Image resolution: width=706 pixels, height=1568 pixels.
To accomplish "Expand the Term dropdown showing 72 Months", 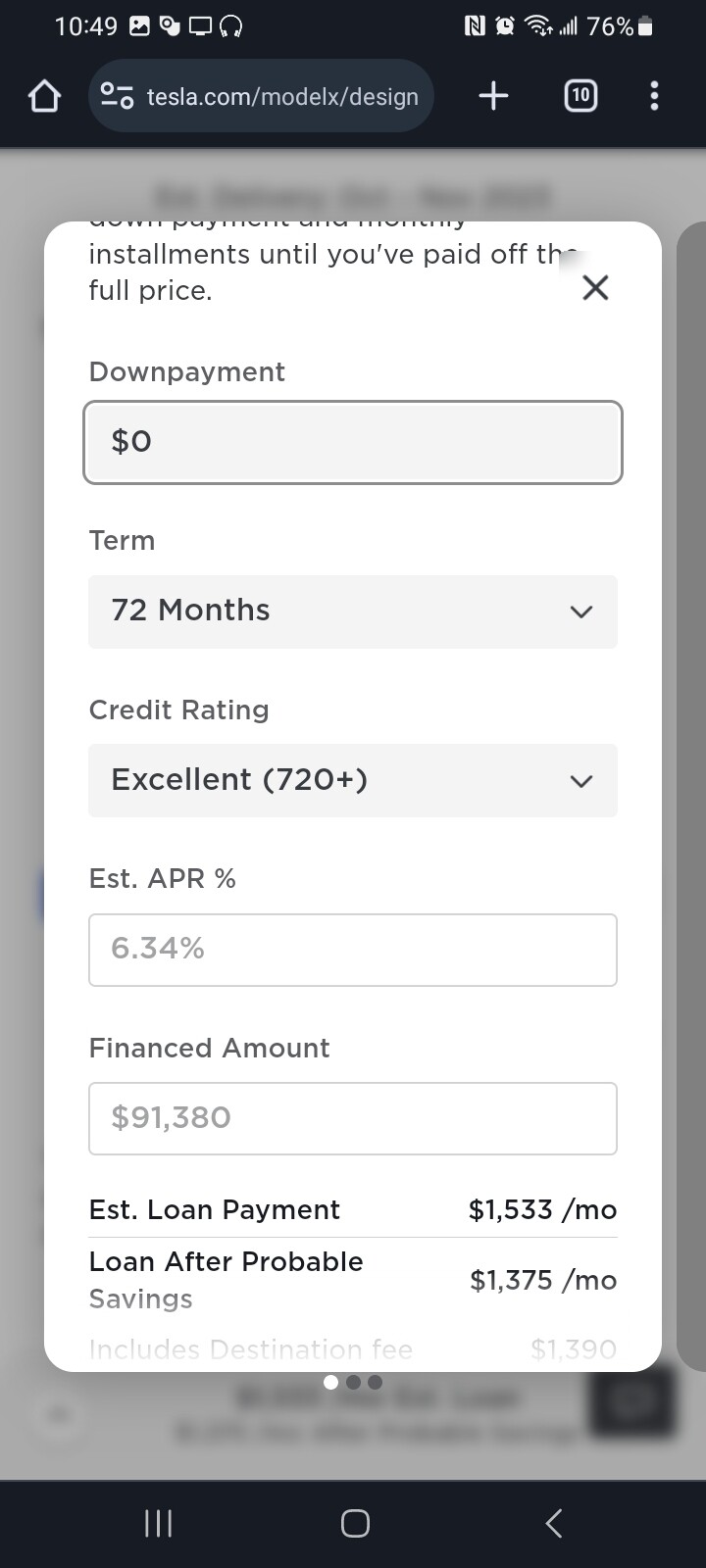I will [353, 612].
